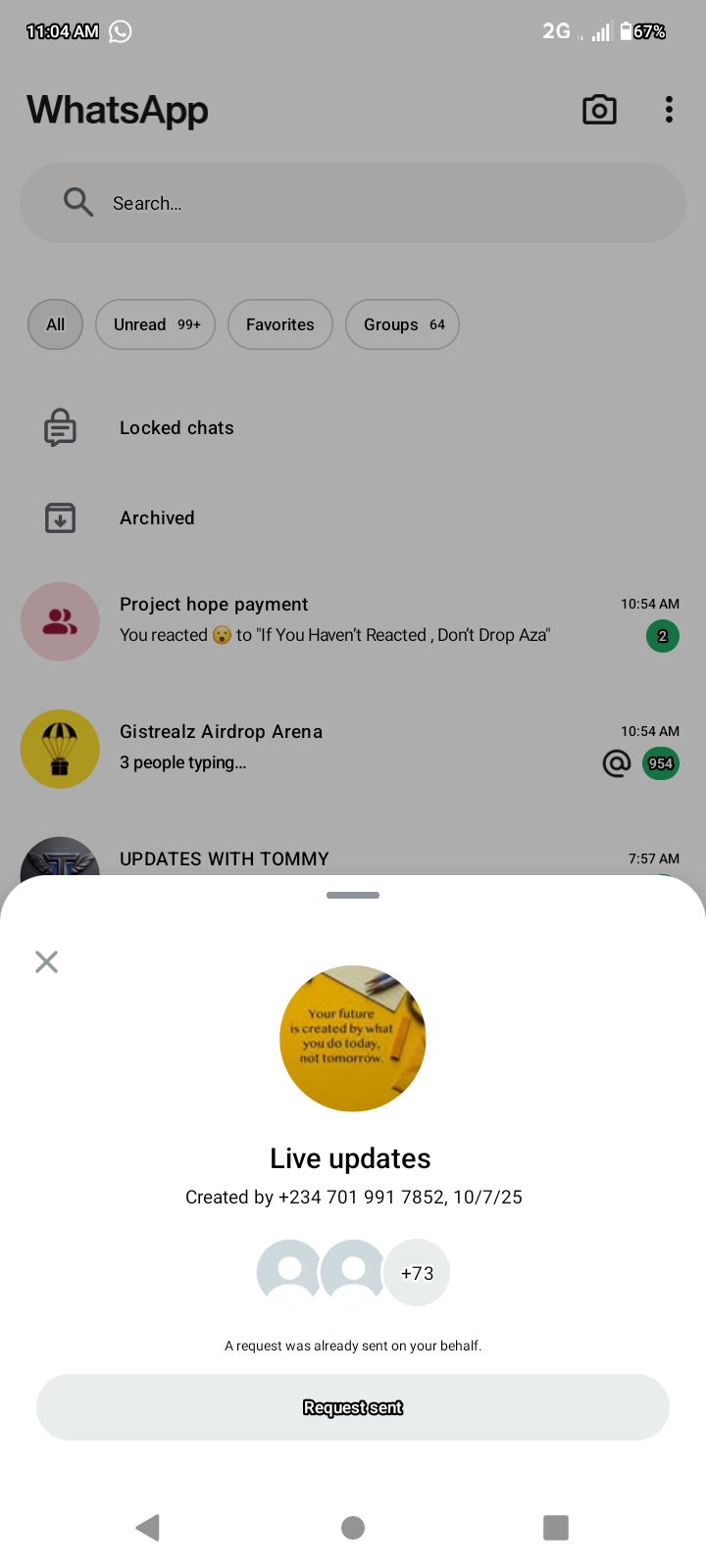Filter chats by Unread

coord(155,324)
